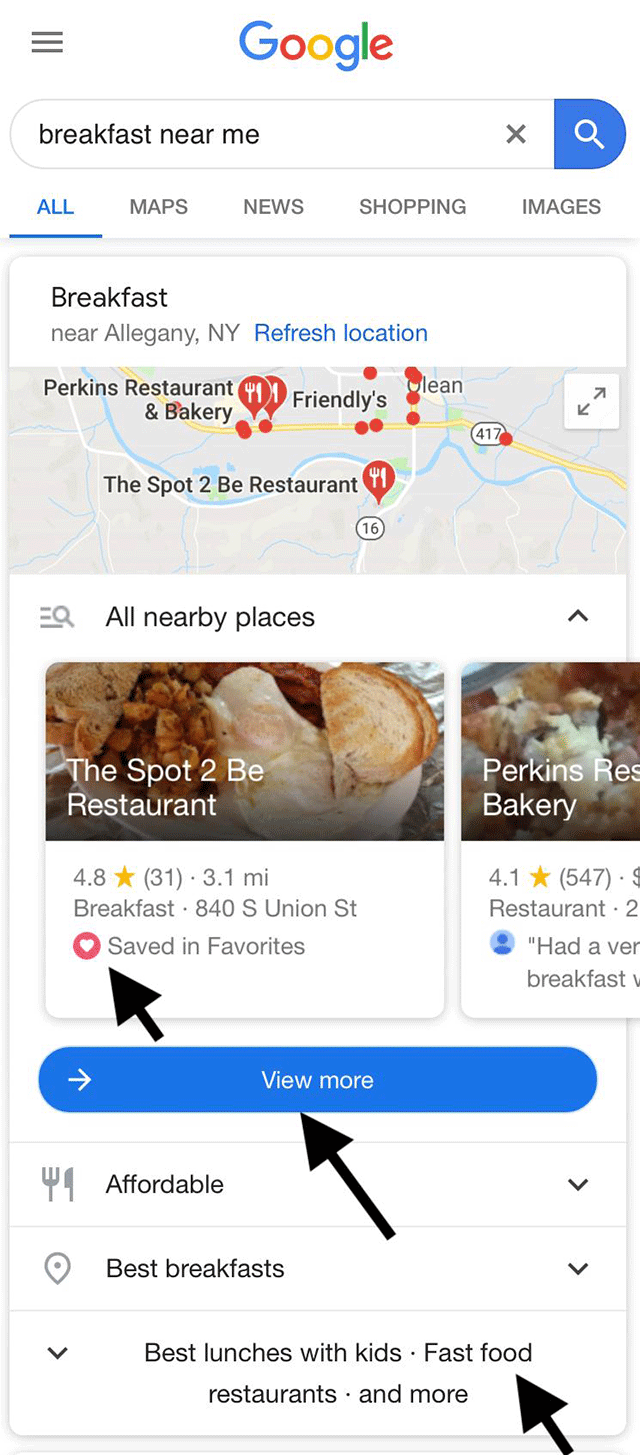Clear the search query text
The height and width of the screenshot is (1455, 640).
pos(516,134)
